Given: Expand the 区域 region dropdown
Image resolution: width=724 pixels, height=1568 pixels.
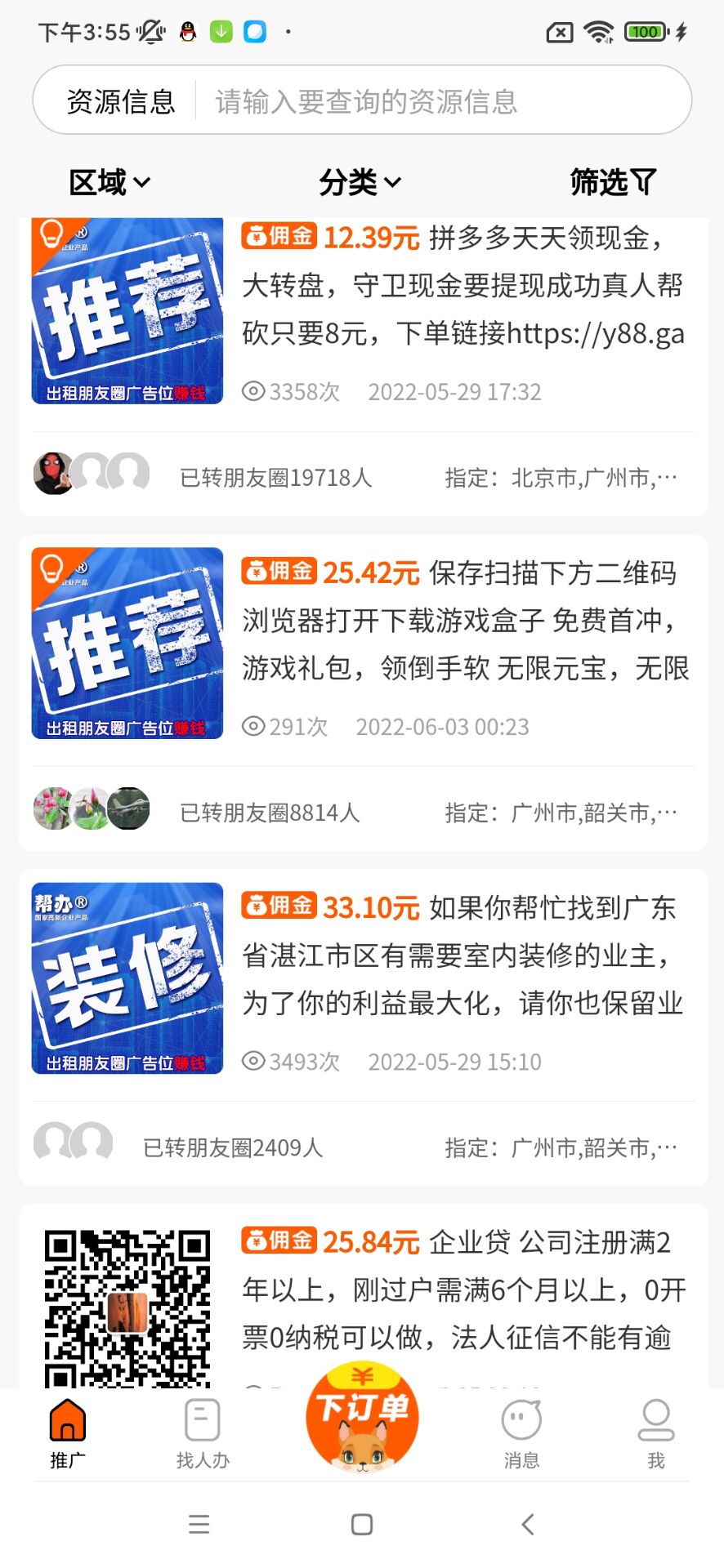Looking at the screenshot, I should (x=109, y=182).
